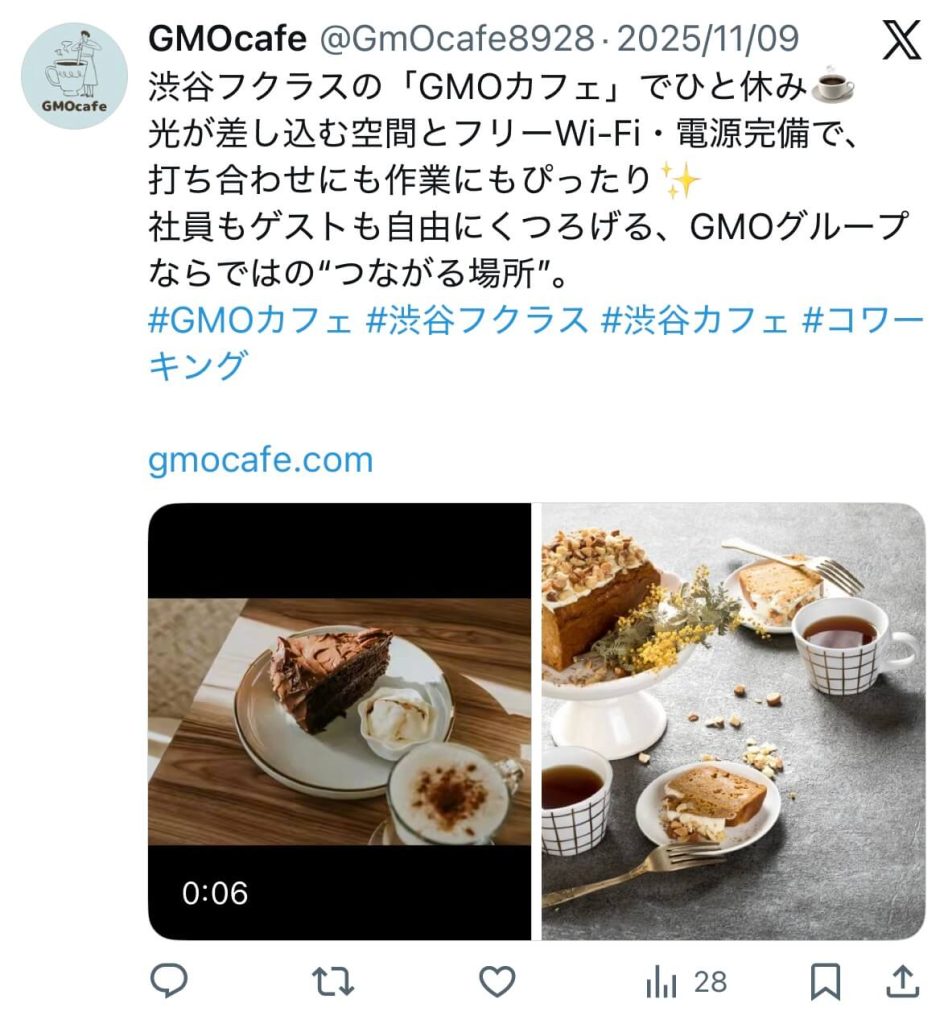Open the pound cake and tea photo
Viewport: 948px width, 1024px height.
coord(733,722)
